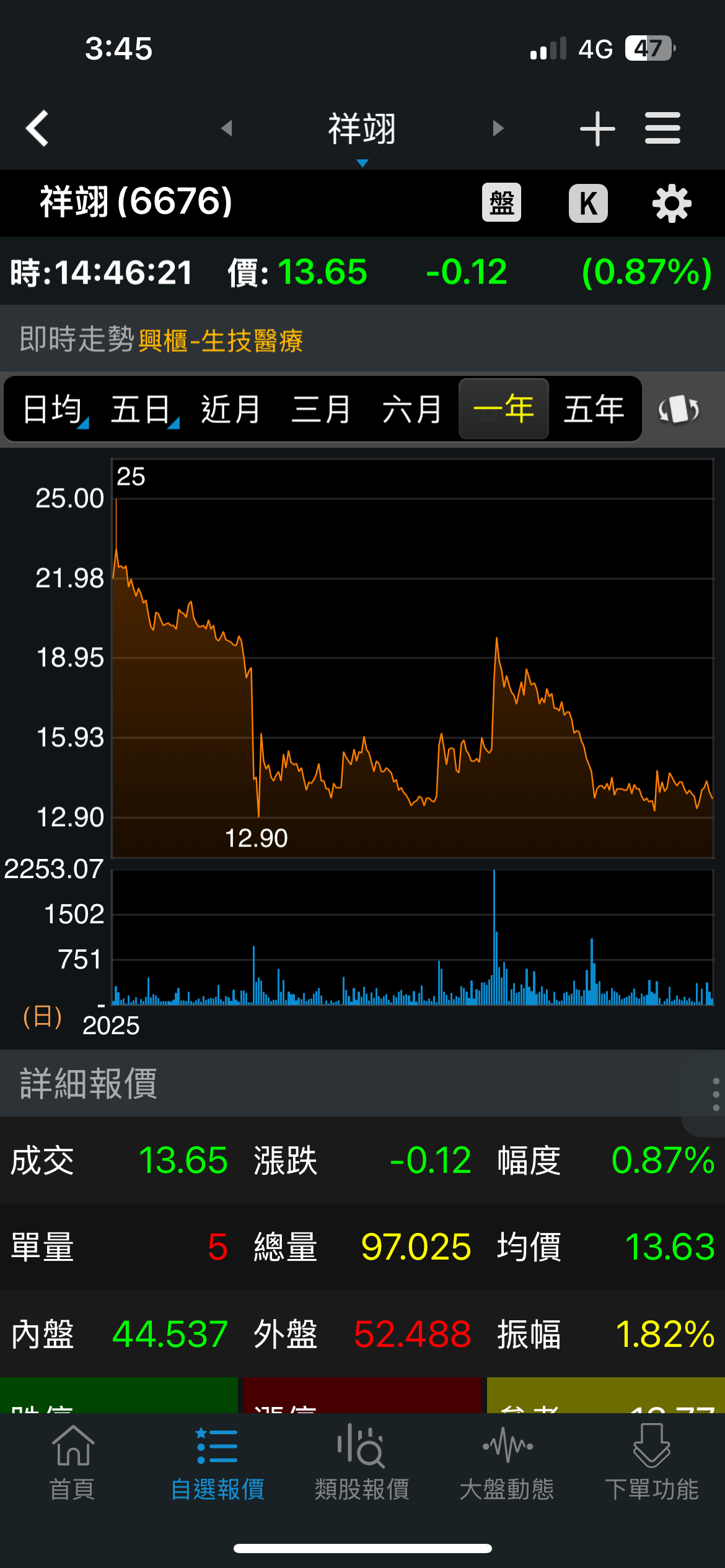The width and height of the screenshot is (725, 1568).
Task: Go to the 首頁 home tab
Action: click(72, 1461)
